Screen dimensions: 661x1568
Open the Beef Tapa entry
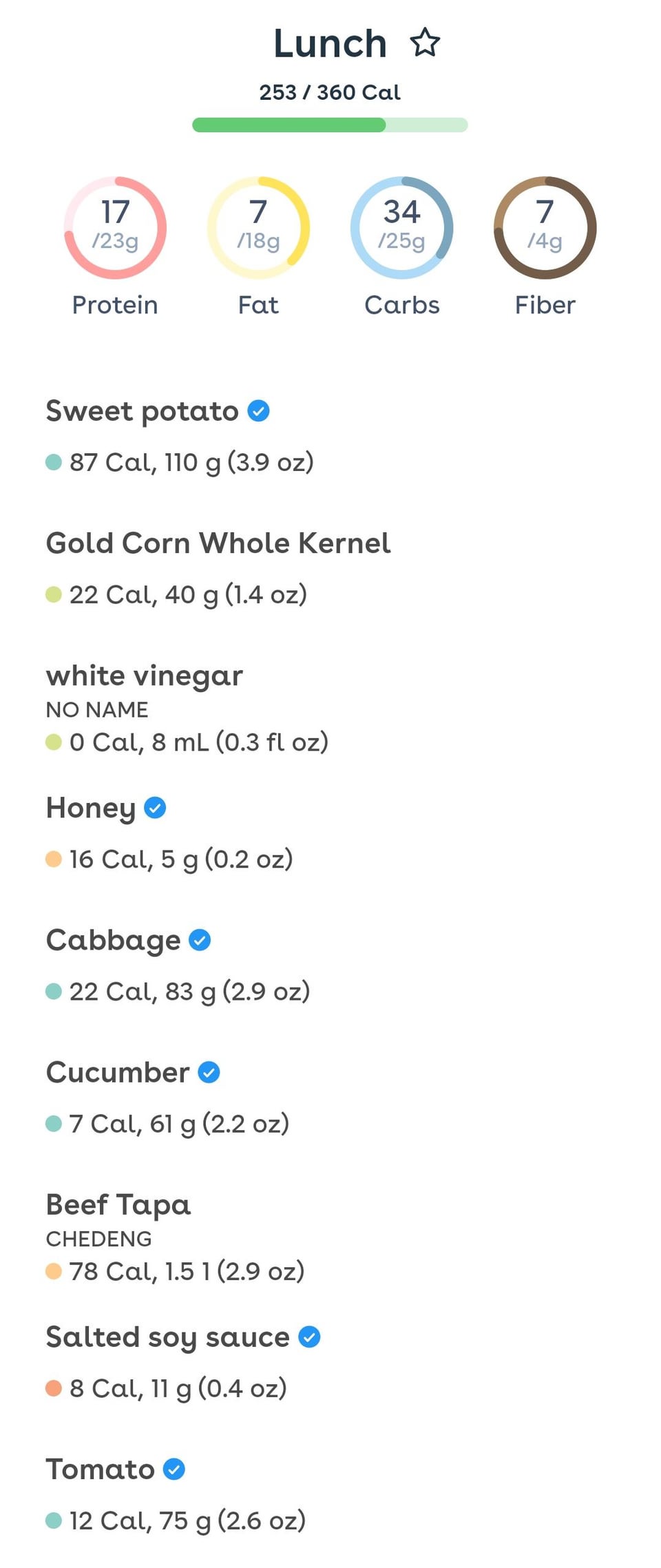click(x=118, y=1204)
